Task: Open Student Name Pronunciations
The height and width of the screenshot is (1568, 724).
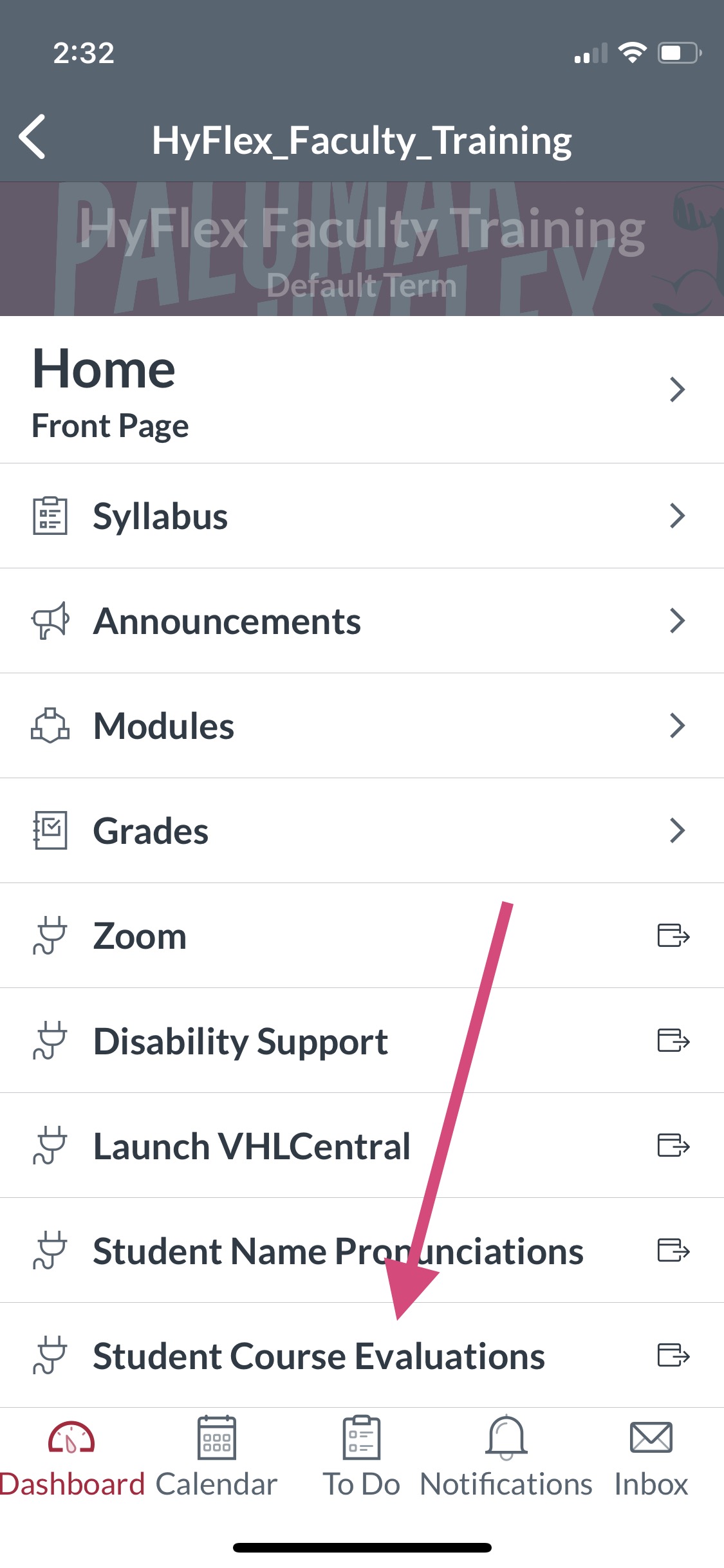Action: pyautogui.click(x=362, y=1250)
